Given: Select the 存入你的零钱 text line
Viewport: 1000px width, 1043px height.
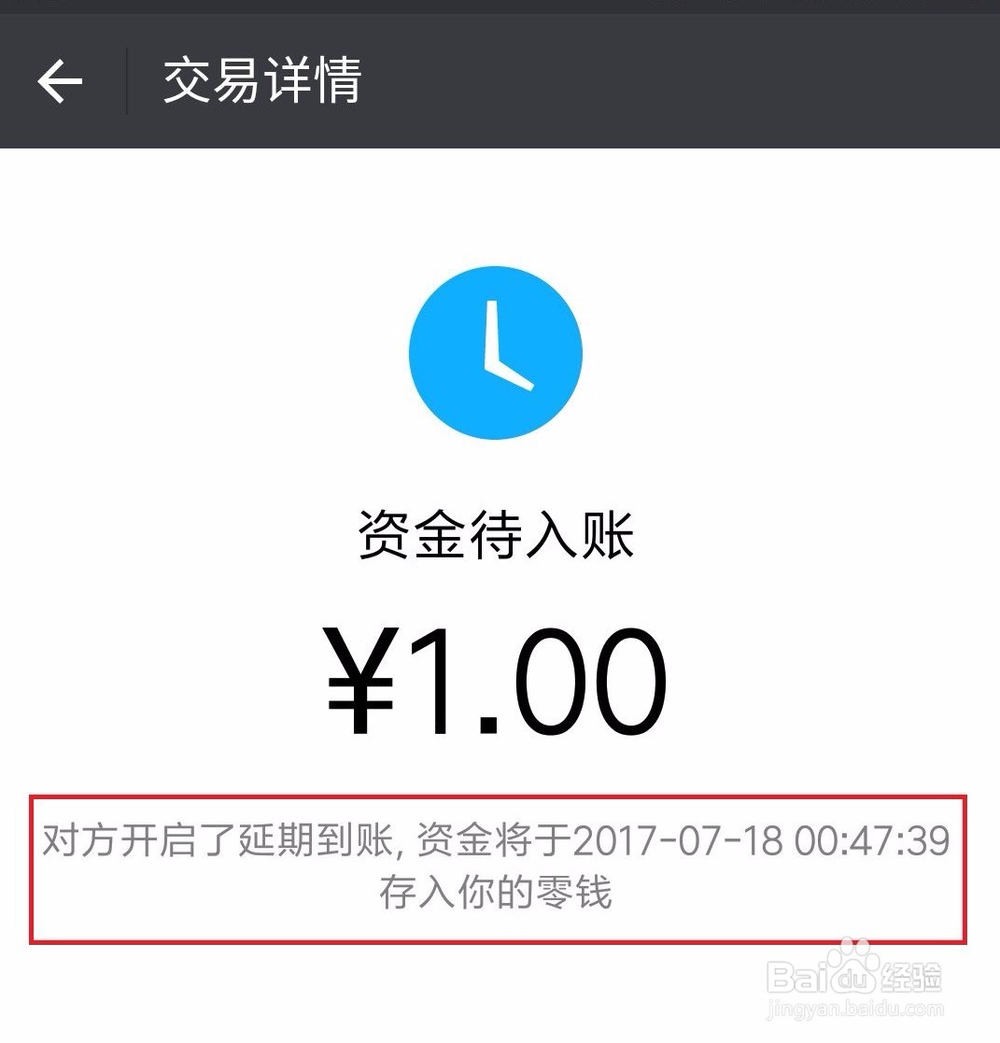Looking at the screenshot, I should 500,898.
